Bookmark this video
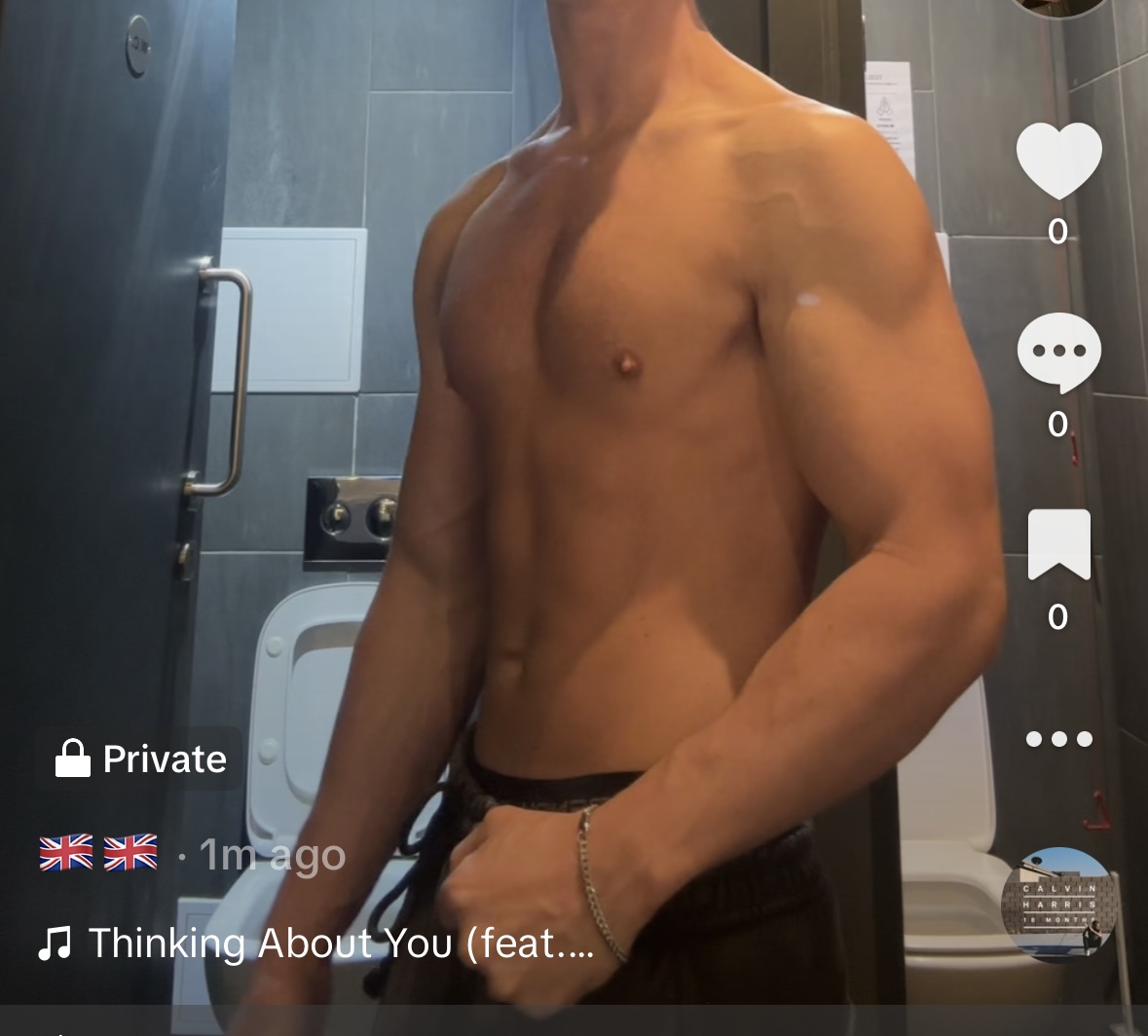This screenshot has width=1148, height=1036. click(x=1058, y=544)
